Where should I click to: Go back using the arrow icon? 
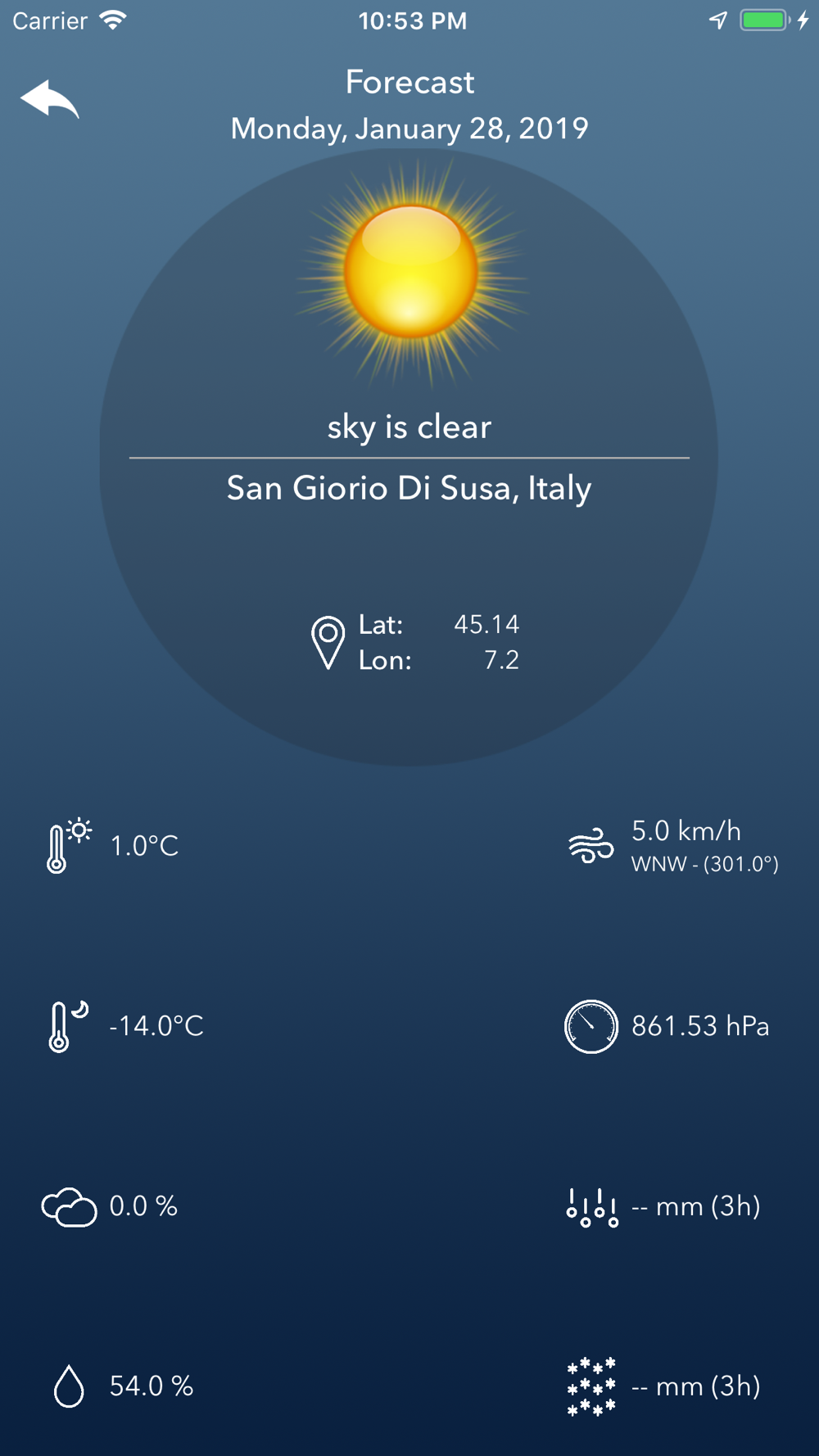[x=50, y=99]
